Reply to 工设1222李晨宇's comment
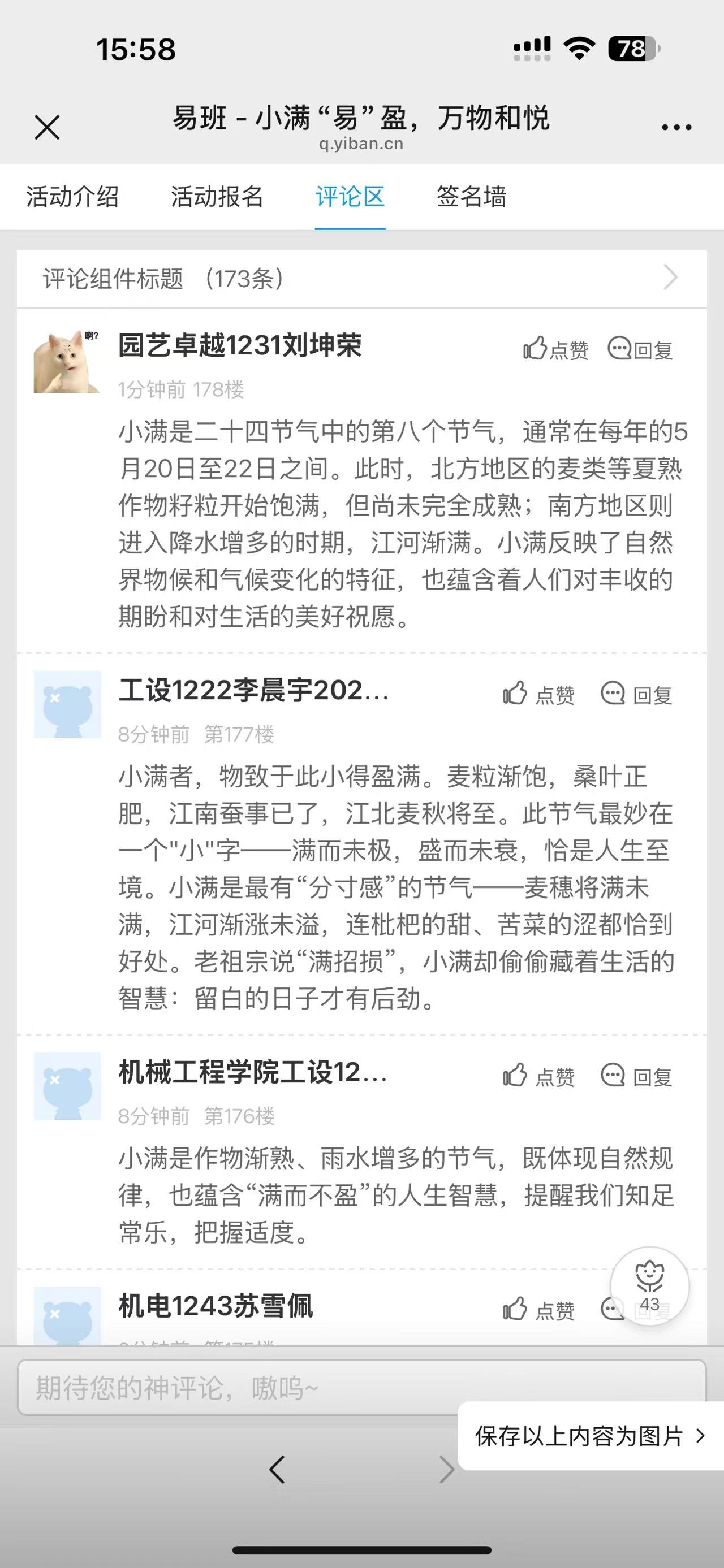This screenshot has width=724, height=1568. (636, 694)
